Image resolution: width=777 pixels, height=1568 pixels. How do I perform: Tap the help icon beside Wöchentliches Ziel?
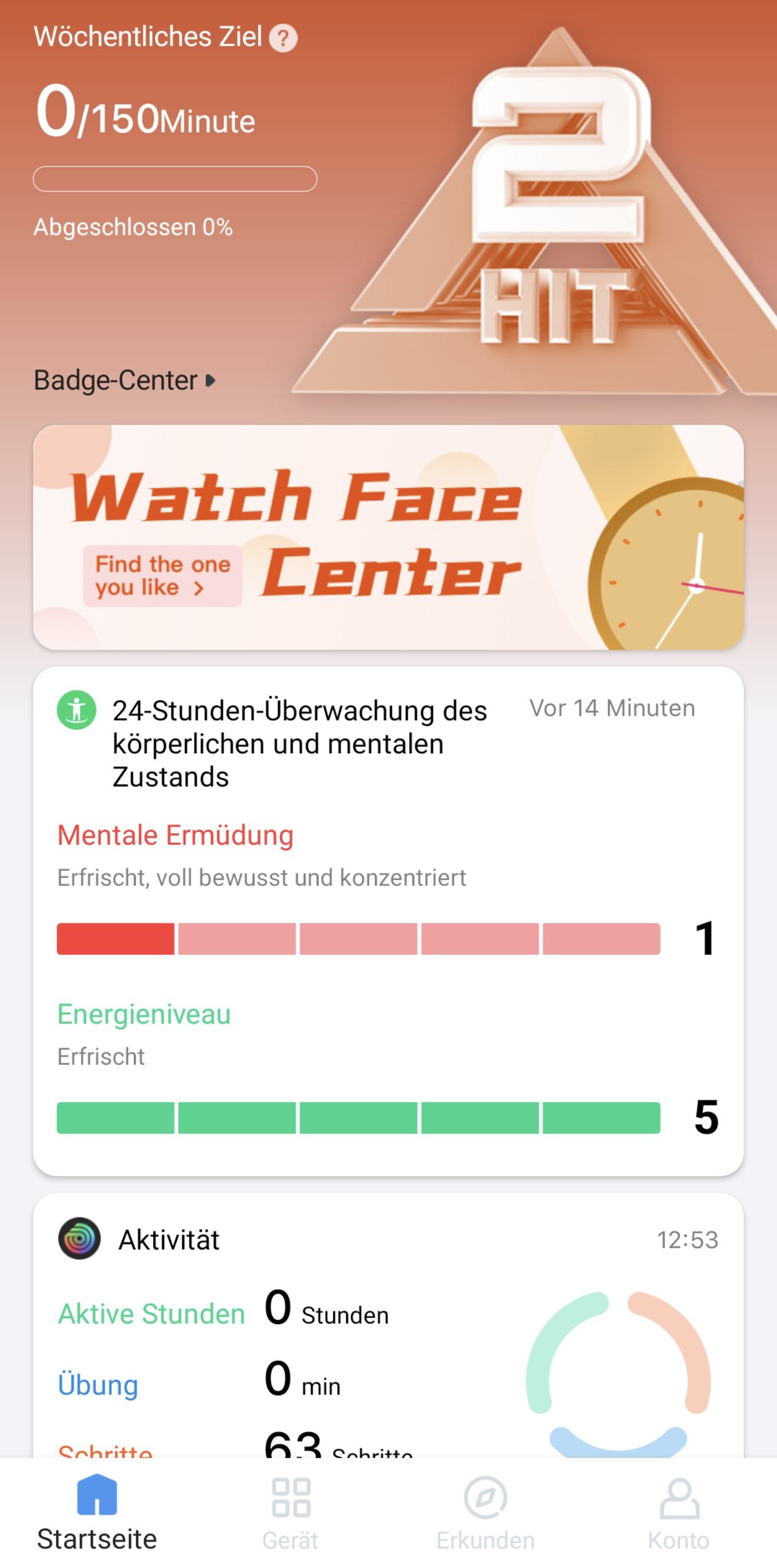(283, 38)
